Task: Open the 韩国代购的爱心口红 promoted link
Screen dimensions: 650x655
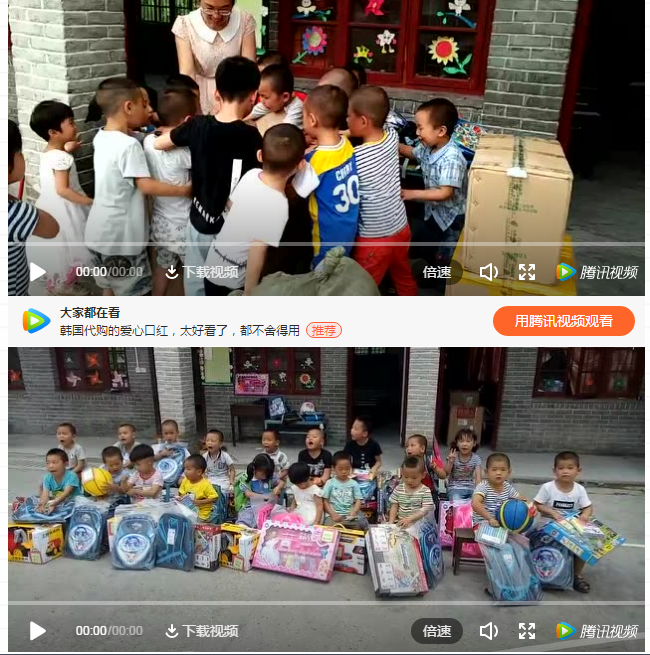Action: [180, 330]
